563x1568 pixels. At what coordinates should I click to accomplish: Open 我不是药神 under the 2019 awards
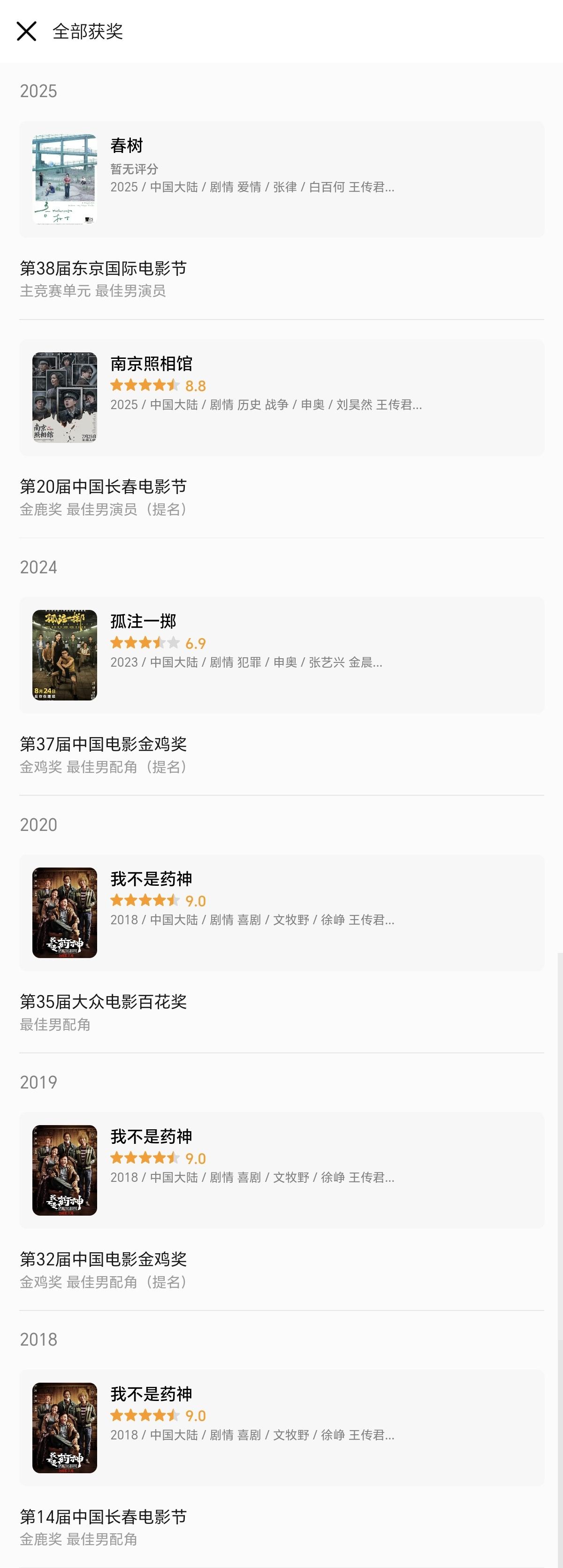pyautogui.click(x=281, y=1169)
